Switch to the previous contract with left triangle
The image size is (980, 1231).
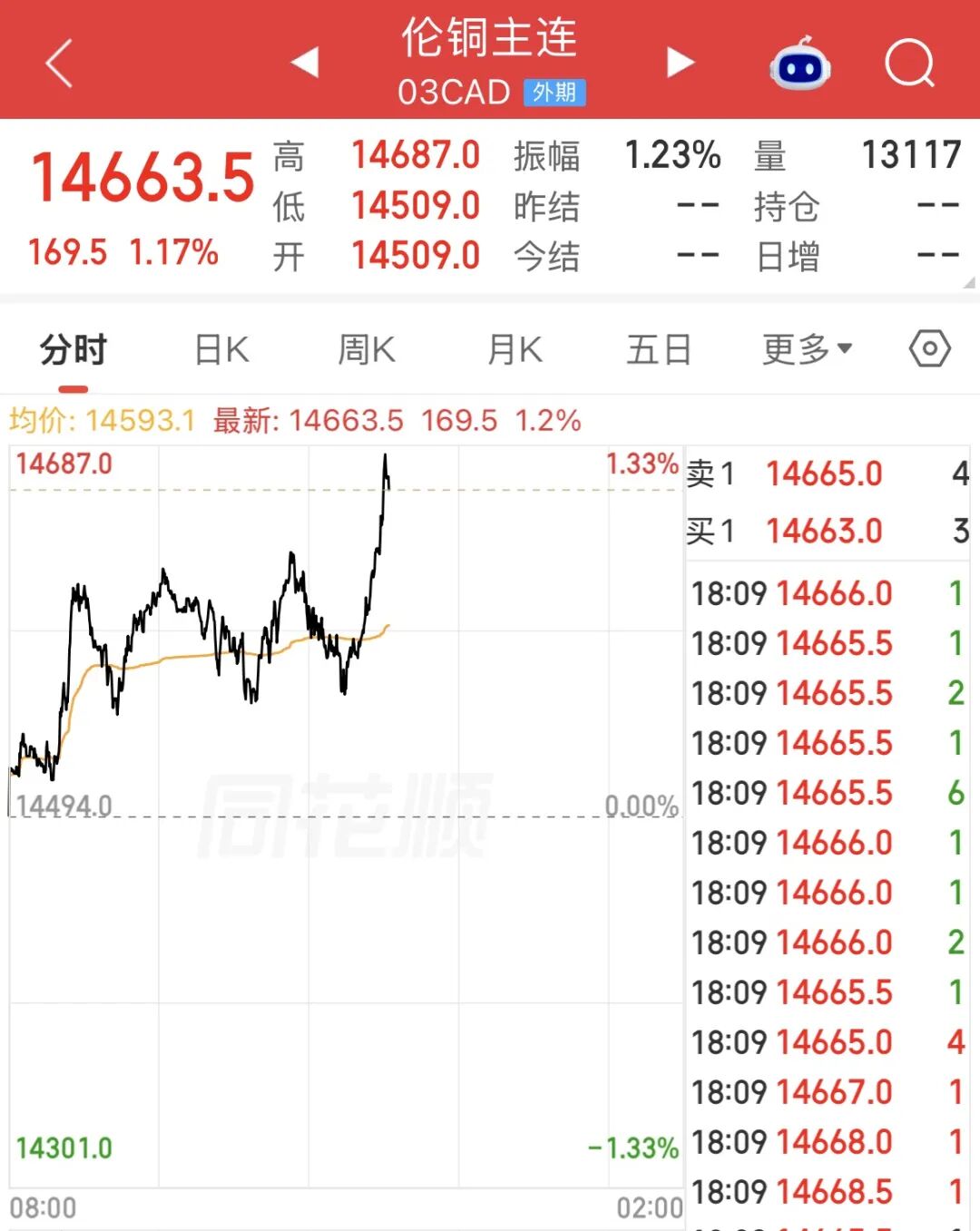[x=305, y=63]
